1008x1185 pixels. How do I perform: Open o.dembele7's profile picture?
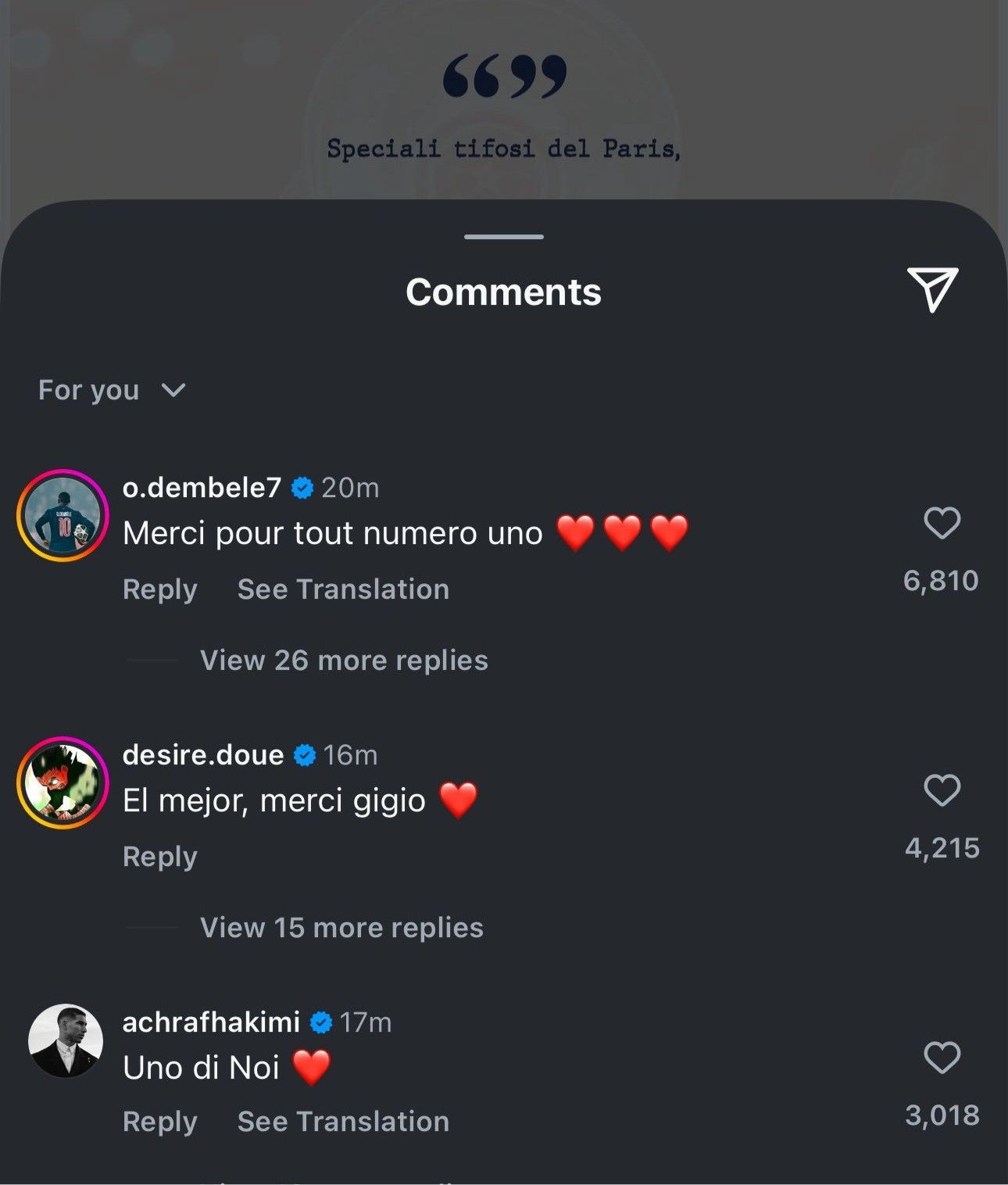tap(63, 516)
